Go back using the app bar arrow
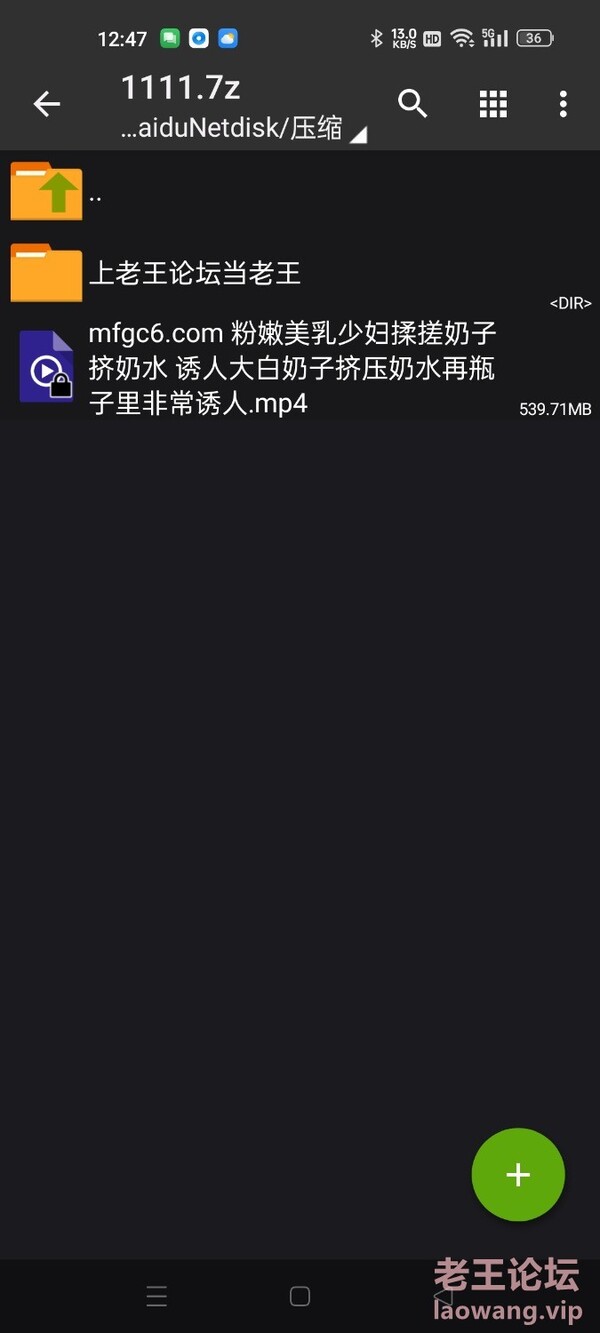This screenshot has width=600, height=1333. [x=47, y=103]
